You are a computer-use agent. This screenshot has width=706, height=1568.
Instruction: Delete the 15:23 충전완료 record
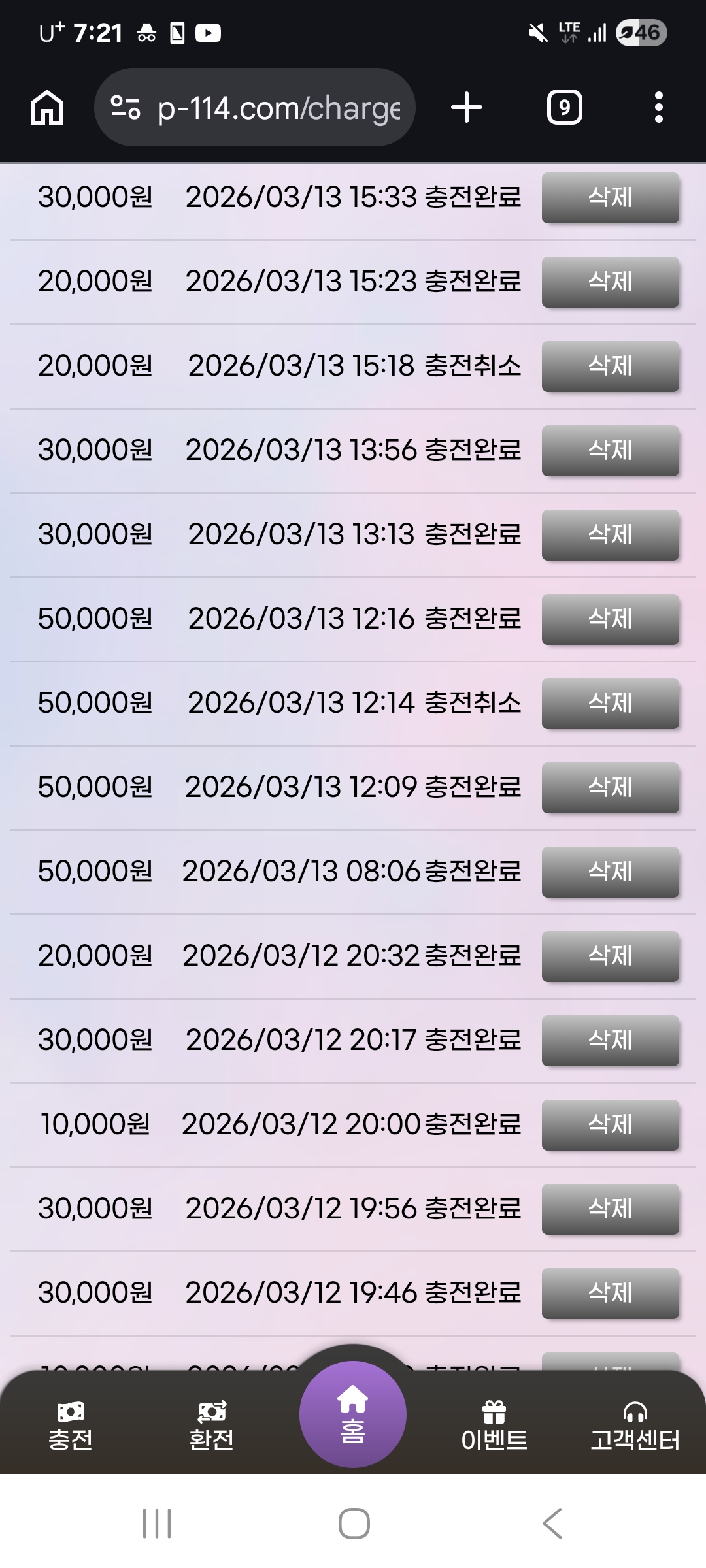click(610, 282)
